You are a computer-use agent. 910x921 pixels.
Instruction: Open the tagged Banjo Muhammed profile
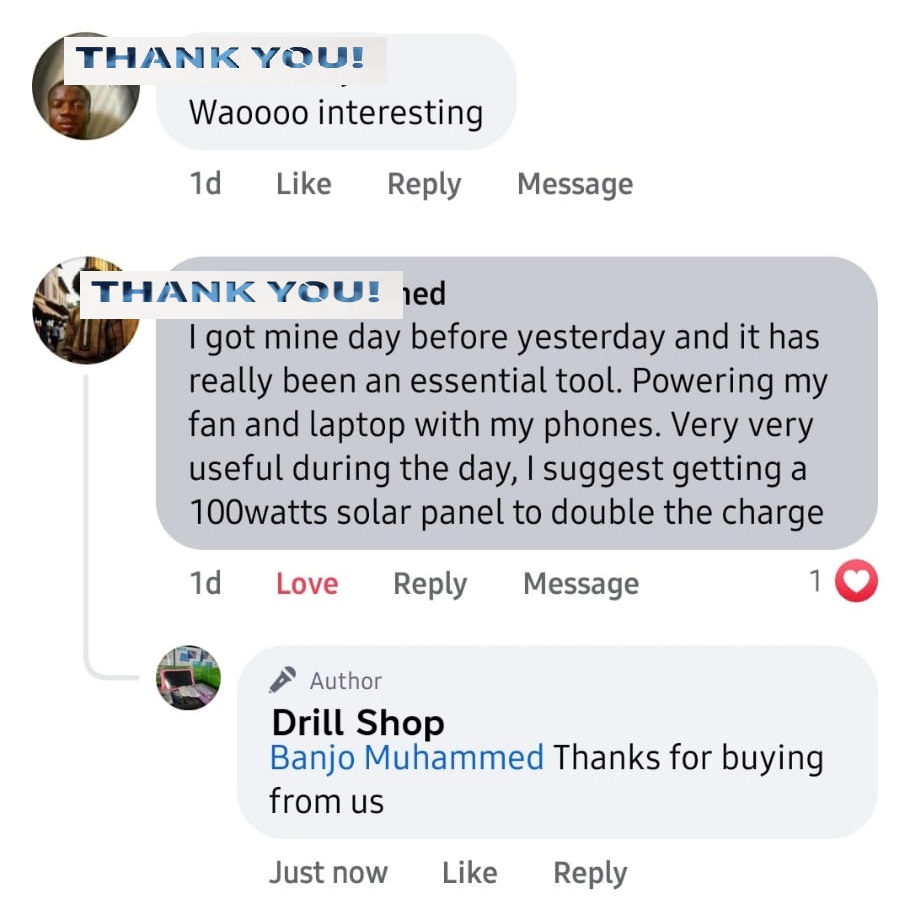tap(406, 758)
